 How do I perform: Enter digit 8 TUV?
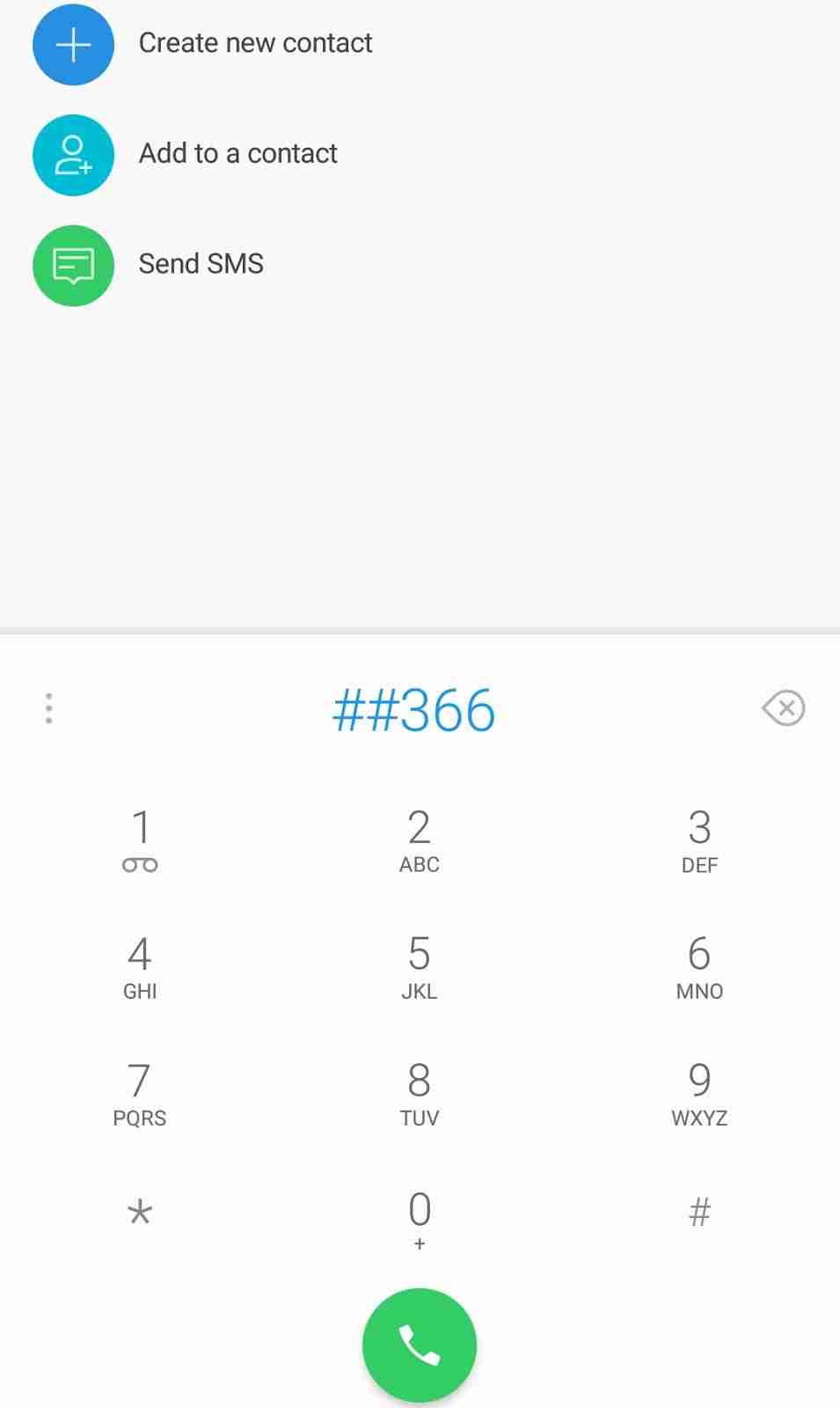tap(420, 1095)
